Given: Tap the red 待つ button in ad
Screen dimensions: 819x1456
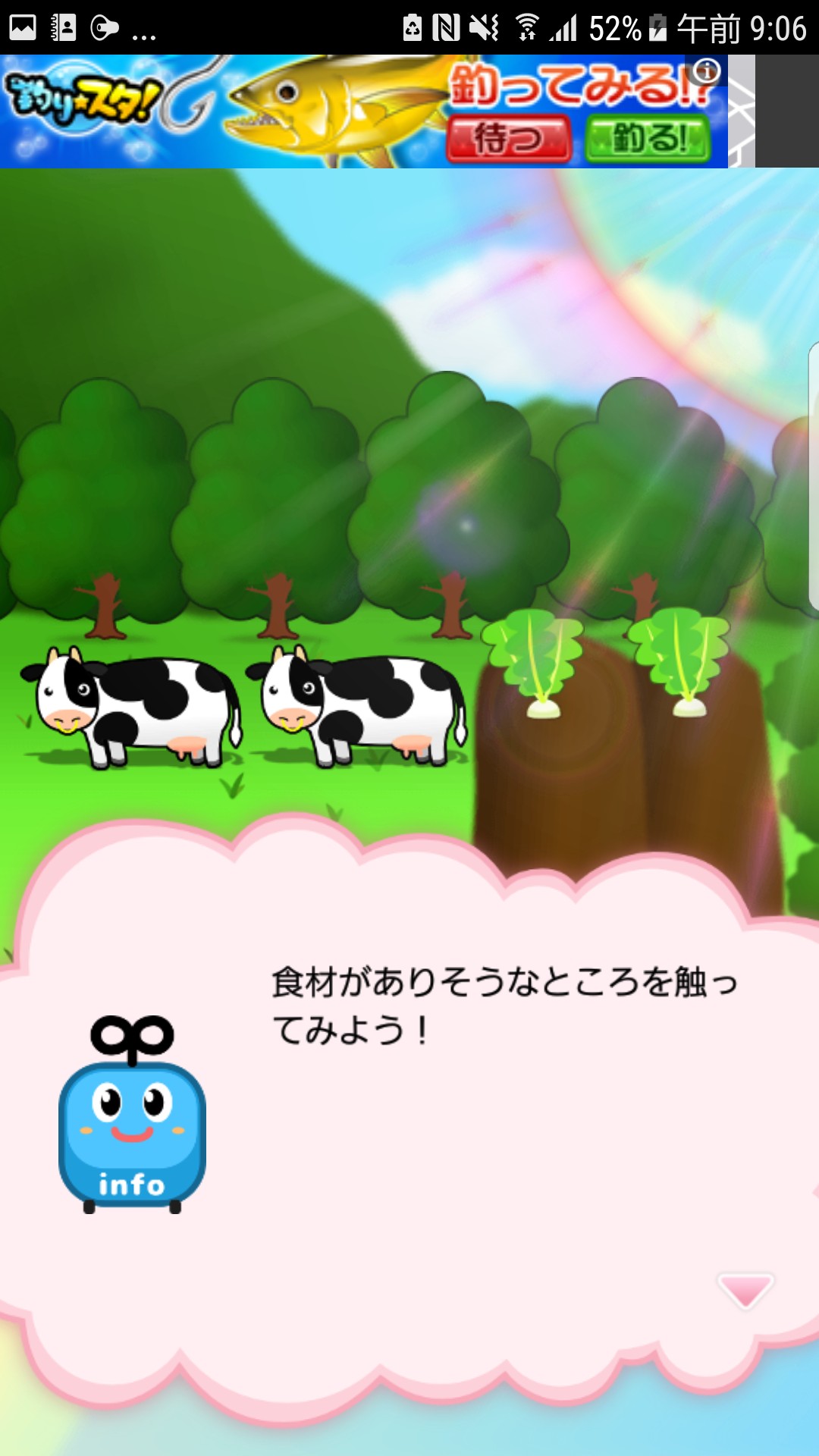Looking at the screenshot, I should click(508, 139).
